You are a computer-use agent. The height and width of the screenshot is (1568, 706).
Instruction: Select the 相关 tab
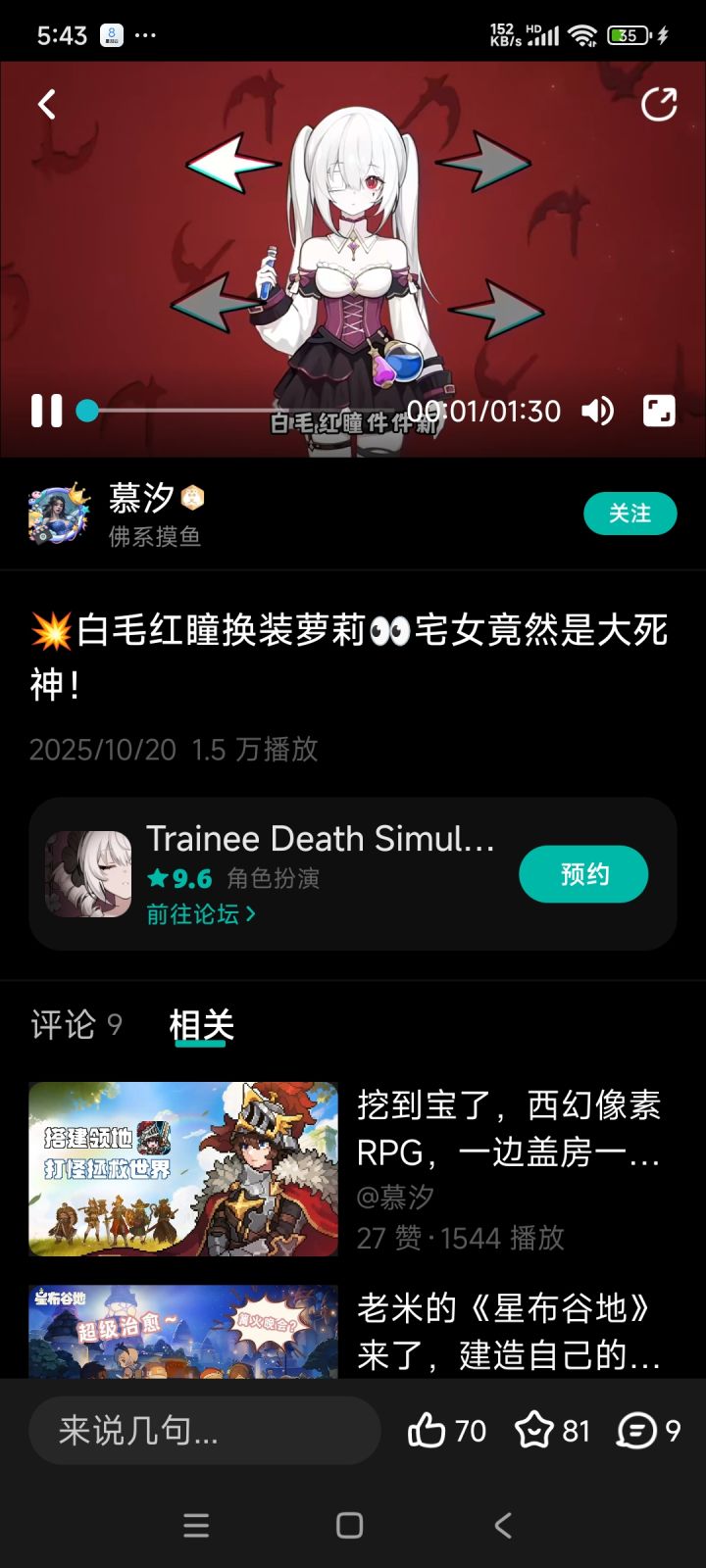[x=199, y=1025]
